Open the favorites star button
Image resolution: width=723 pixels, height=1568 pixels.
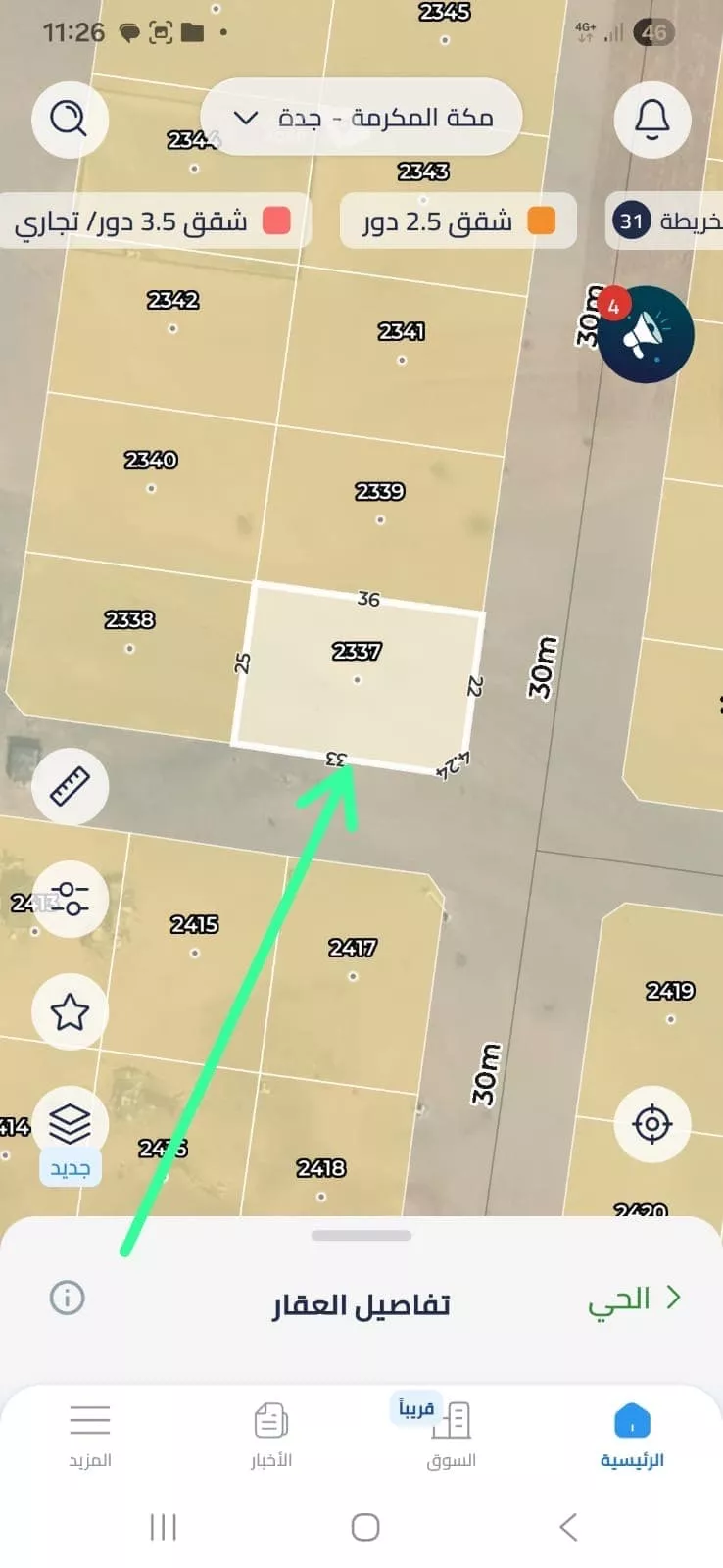click(70, 1011)
